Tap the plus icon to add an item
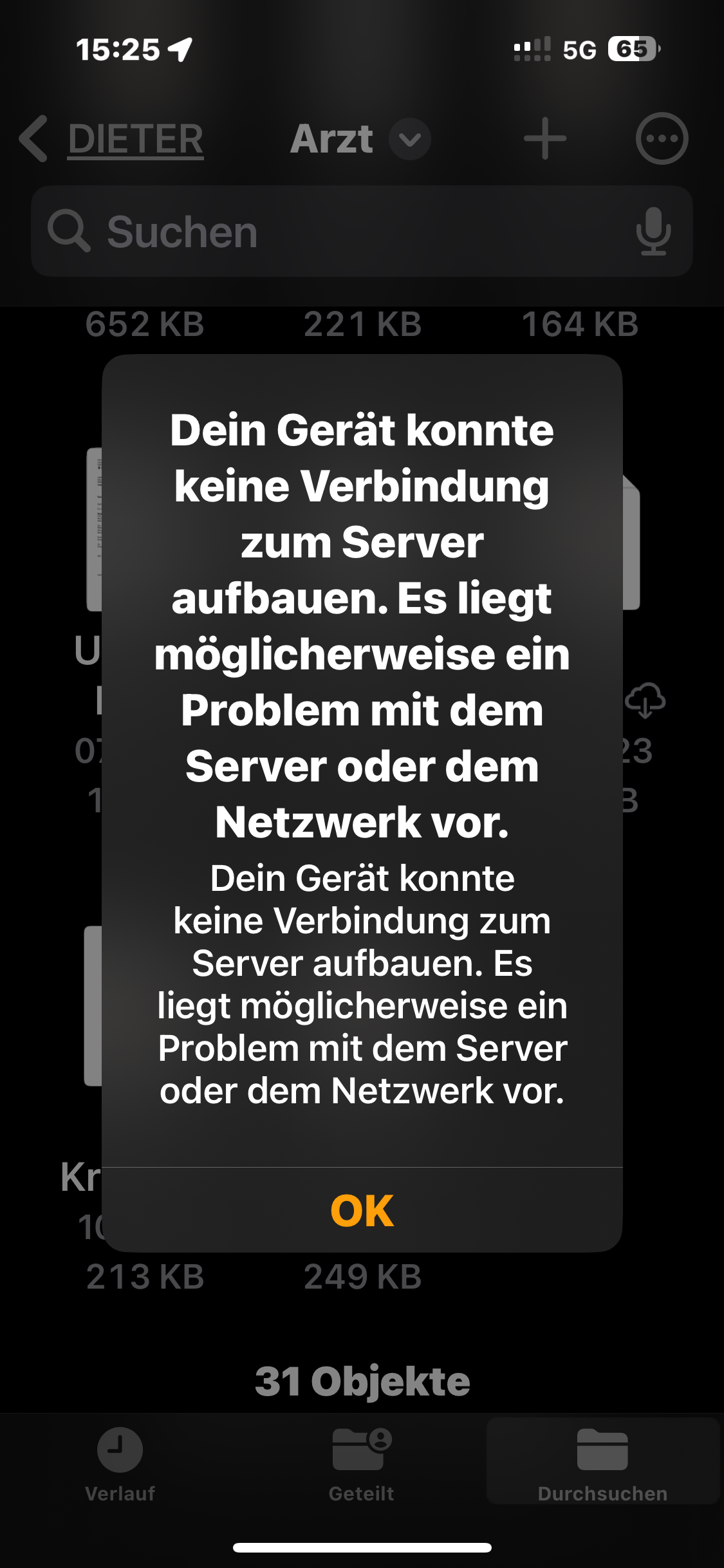The height and width of the screenshot is (1568, 724). pos(544,139)
